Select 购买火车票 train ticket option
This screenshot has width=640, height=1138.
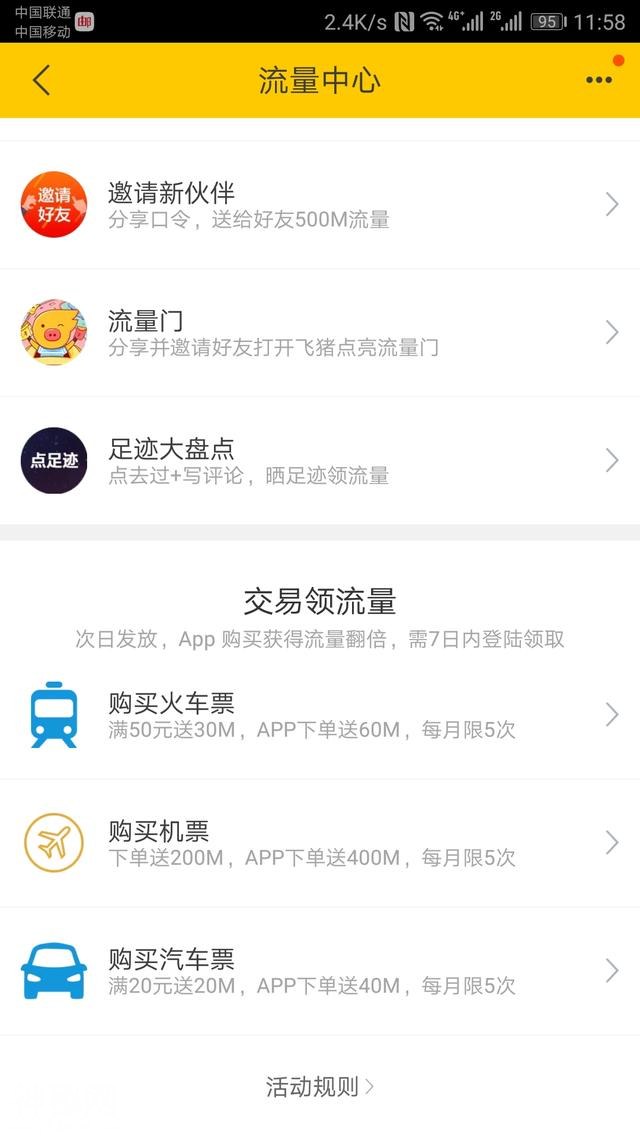pyautogui.click(x=320, y=715)
